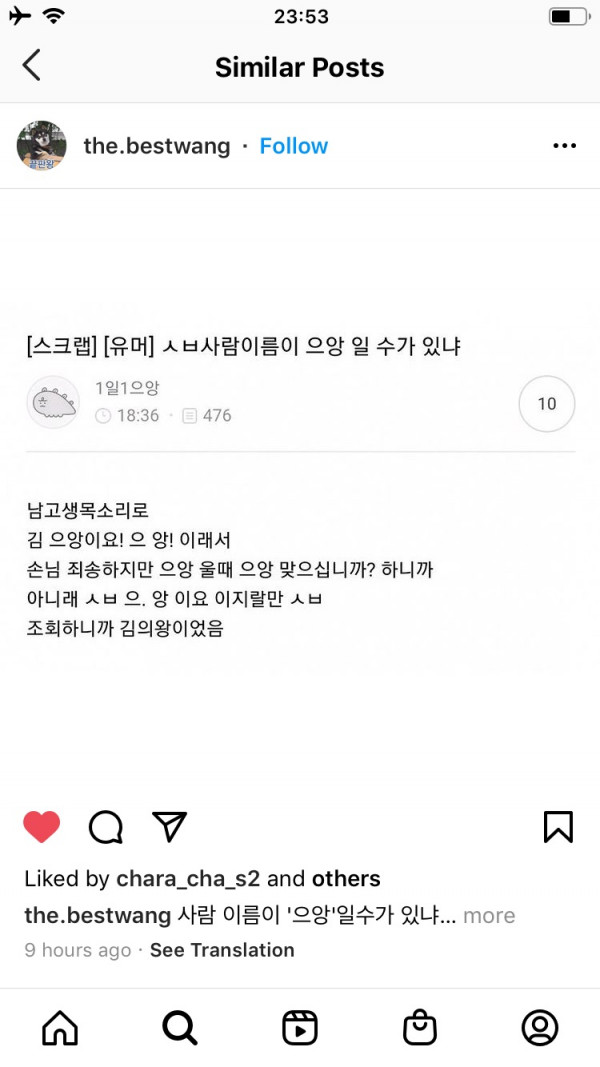Screen dimensions: 600x1067
Task: Expand the caption with more
Action: click(489, 915)
